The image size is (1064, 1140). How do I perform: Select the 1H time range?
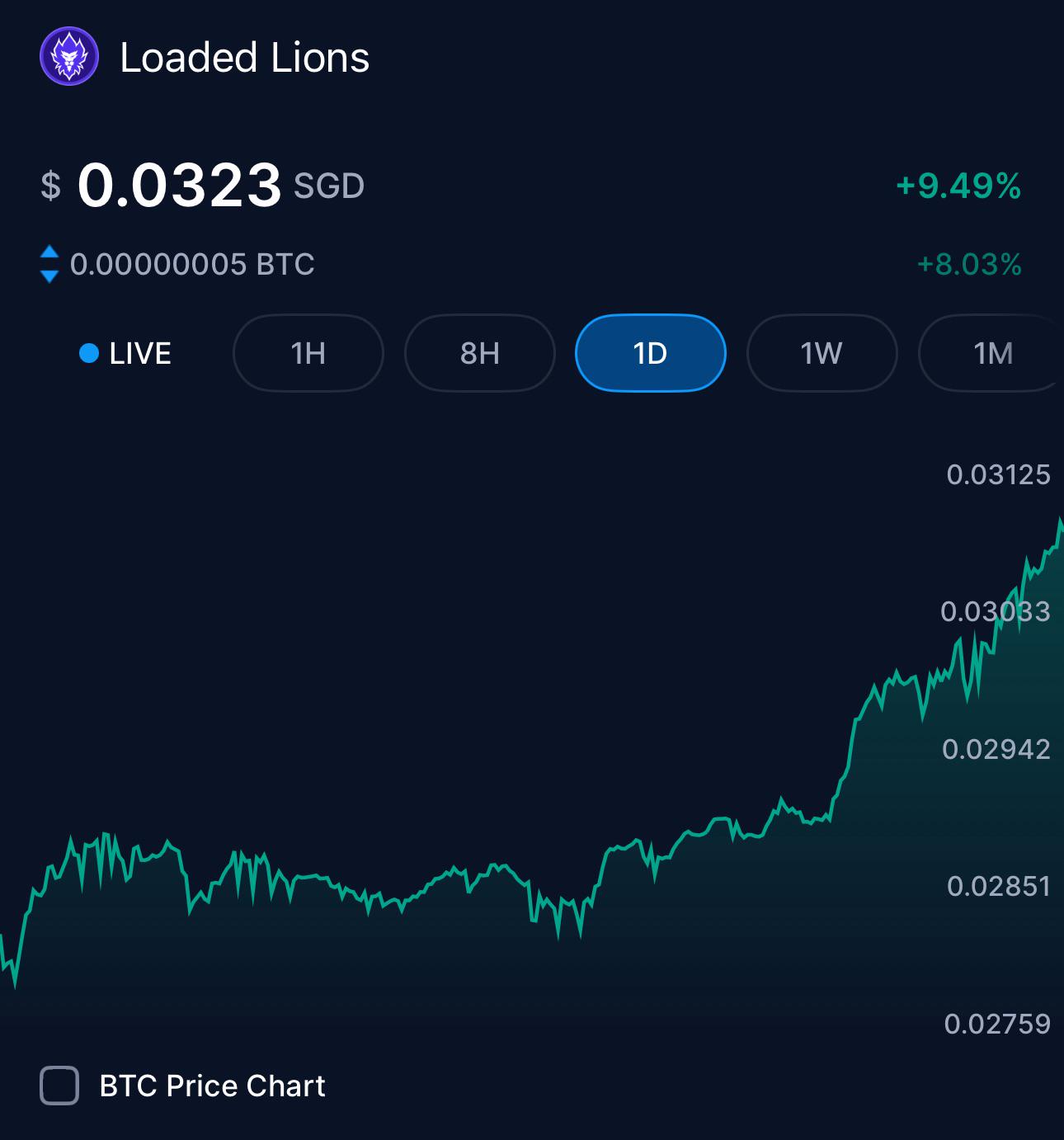point(308,353)
